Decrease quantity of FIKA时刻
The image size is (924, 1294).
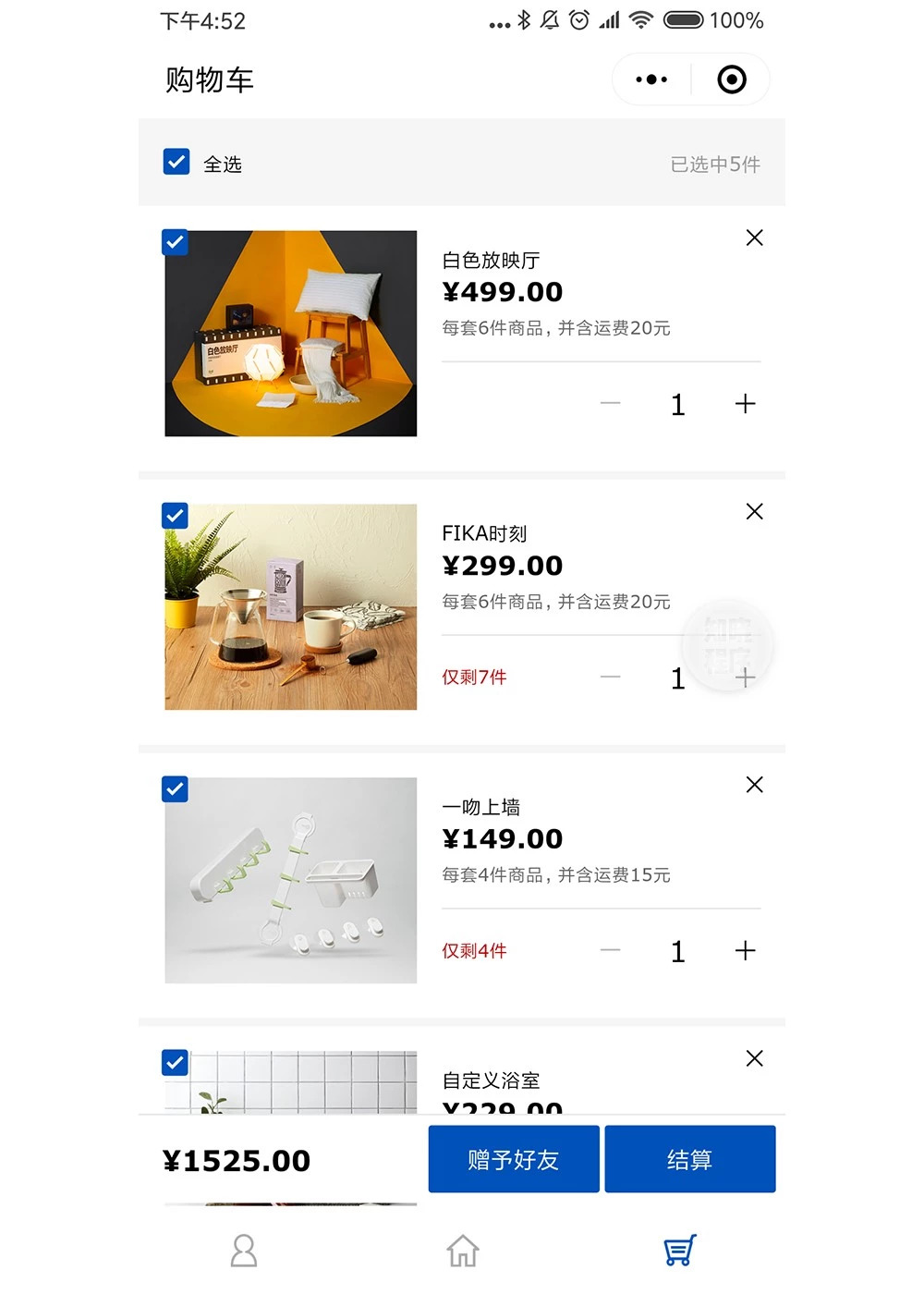point(610,678)
